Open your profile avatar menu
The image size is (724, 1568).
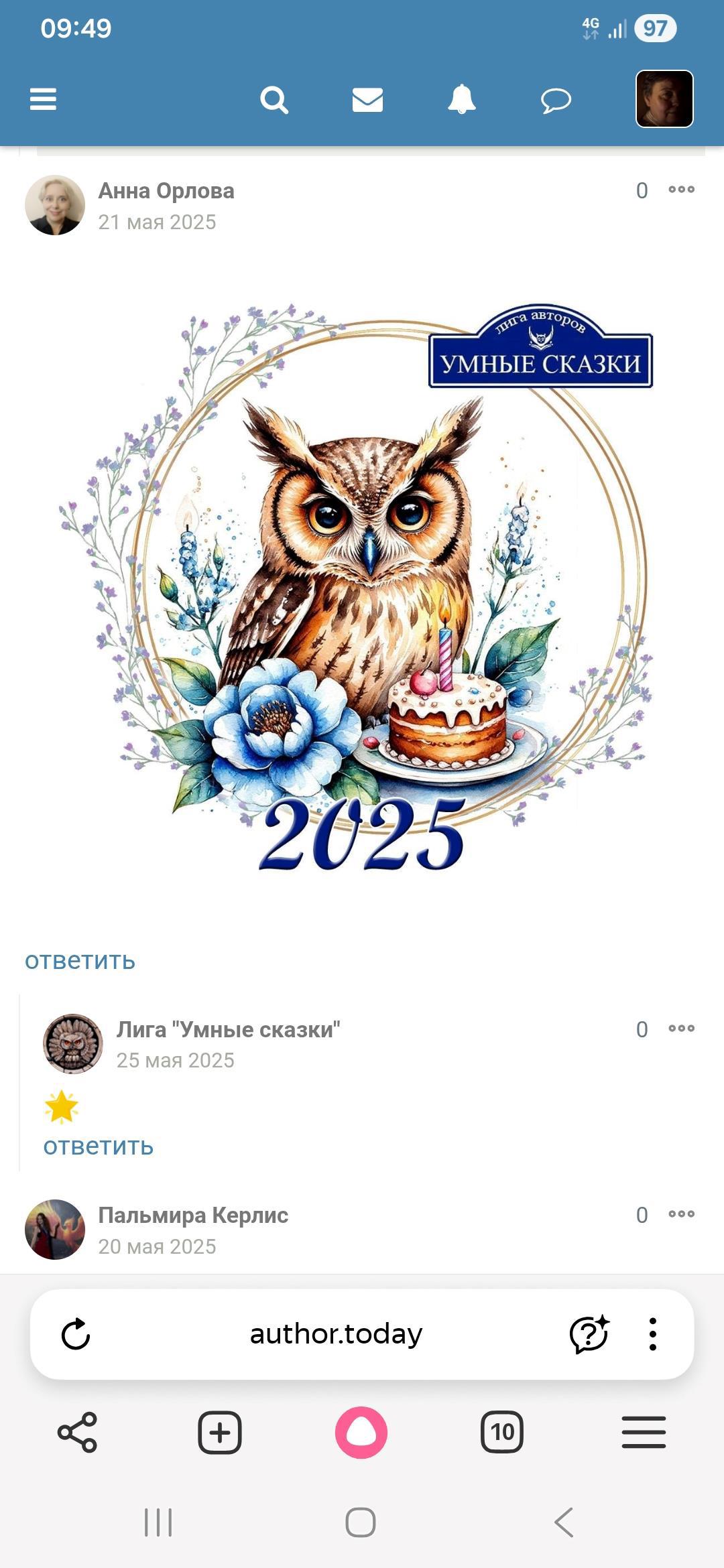click(664, 99)
